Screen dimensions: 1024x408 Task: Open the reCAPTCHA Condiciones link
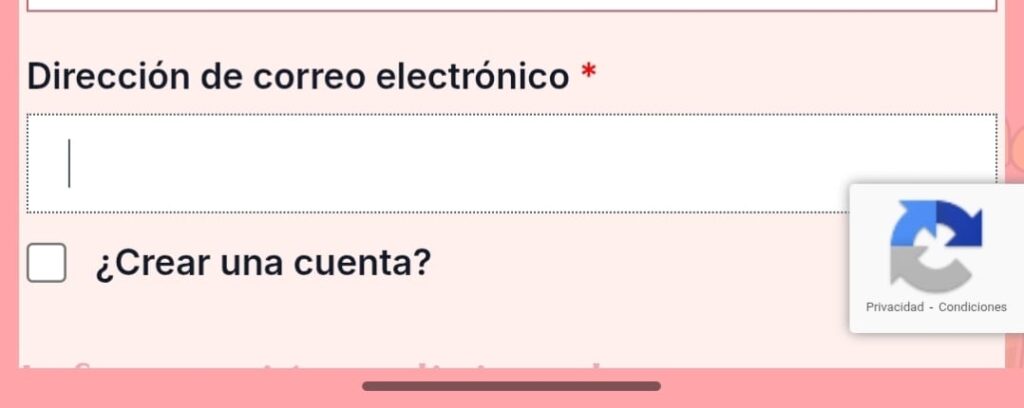pyautogui.click(x=972, y=308)
